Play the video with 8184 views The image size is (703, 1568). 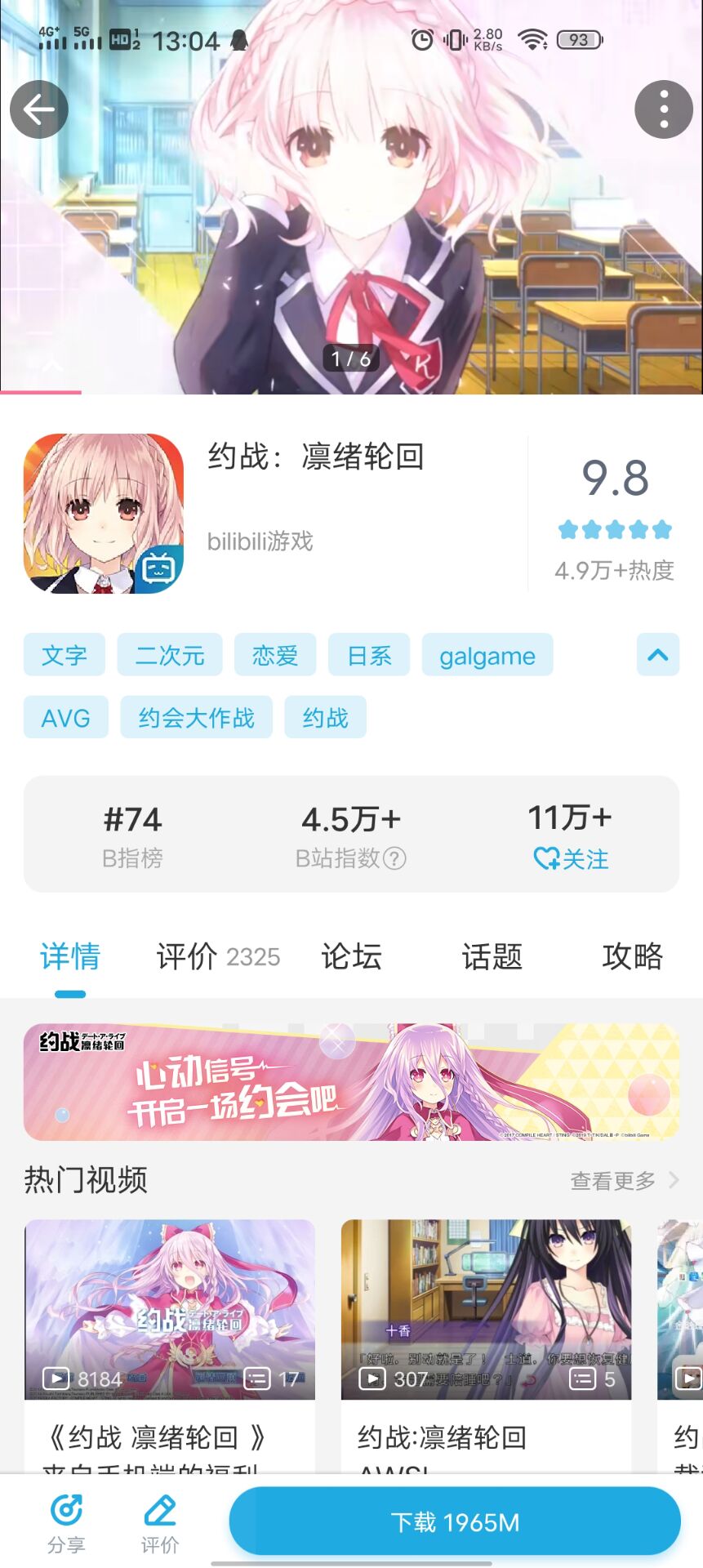coord(170,1309)
